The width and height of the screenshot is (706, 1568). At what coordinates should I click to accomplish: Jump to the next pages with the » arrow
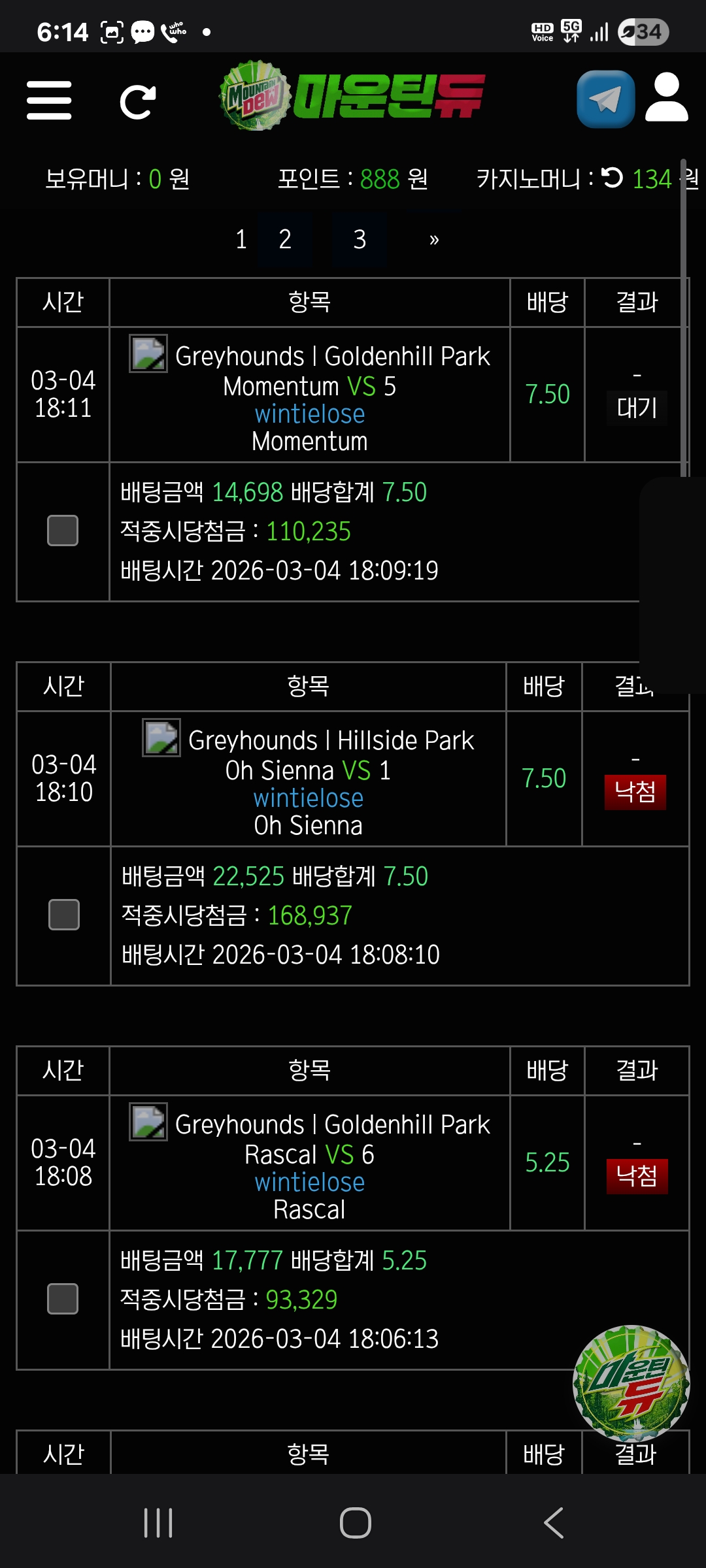pos(434,239)
